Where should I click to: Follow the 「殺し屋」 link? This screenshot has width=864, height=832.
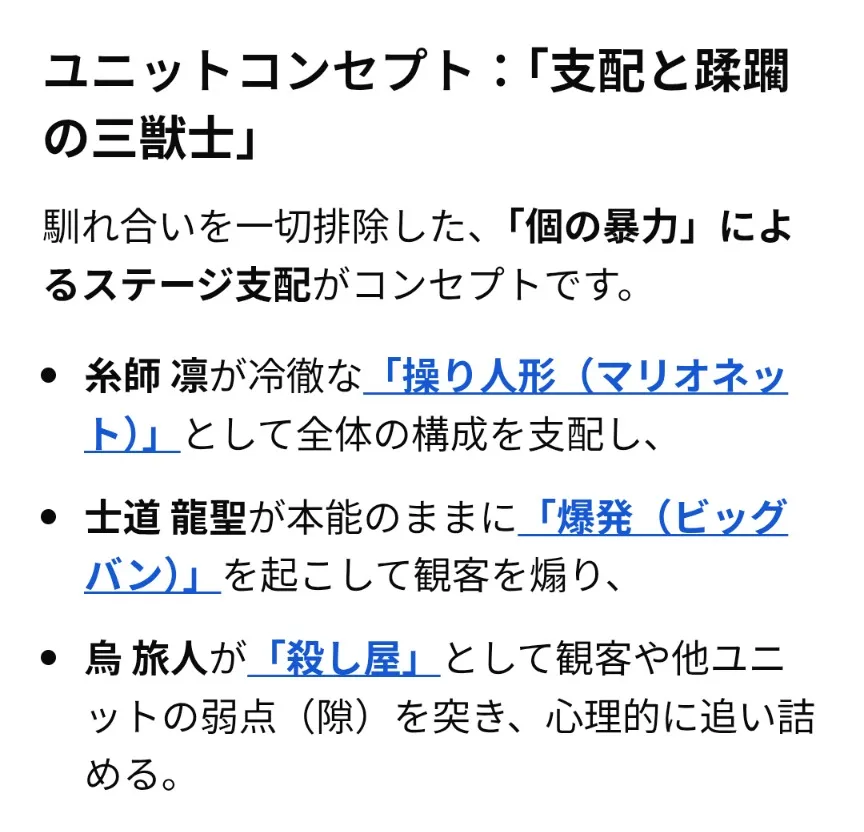(x=343, y=659)
